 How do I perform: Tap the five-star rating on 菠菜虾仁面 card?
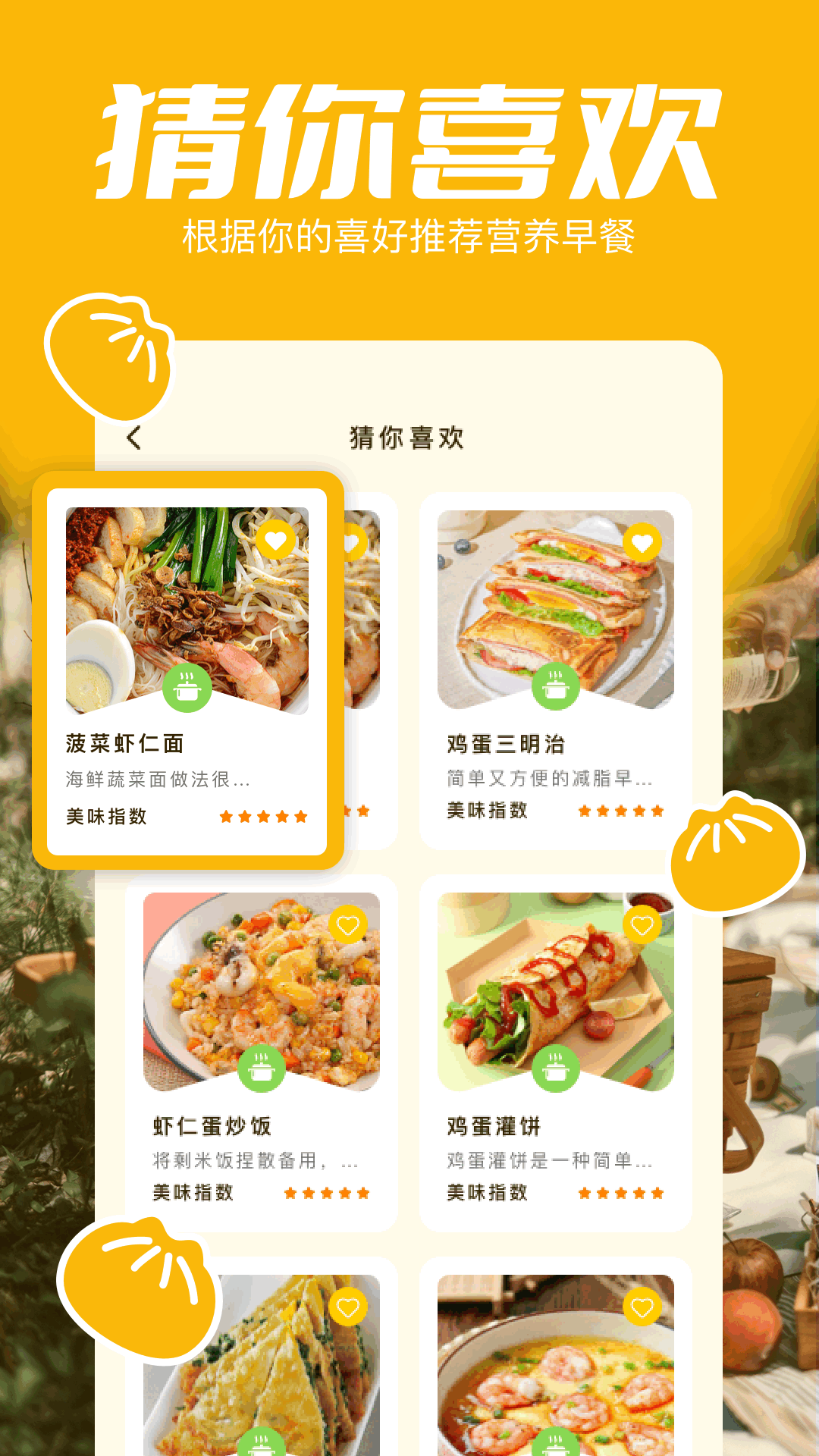262,817
